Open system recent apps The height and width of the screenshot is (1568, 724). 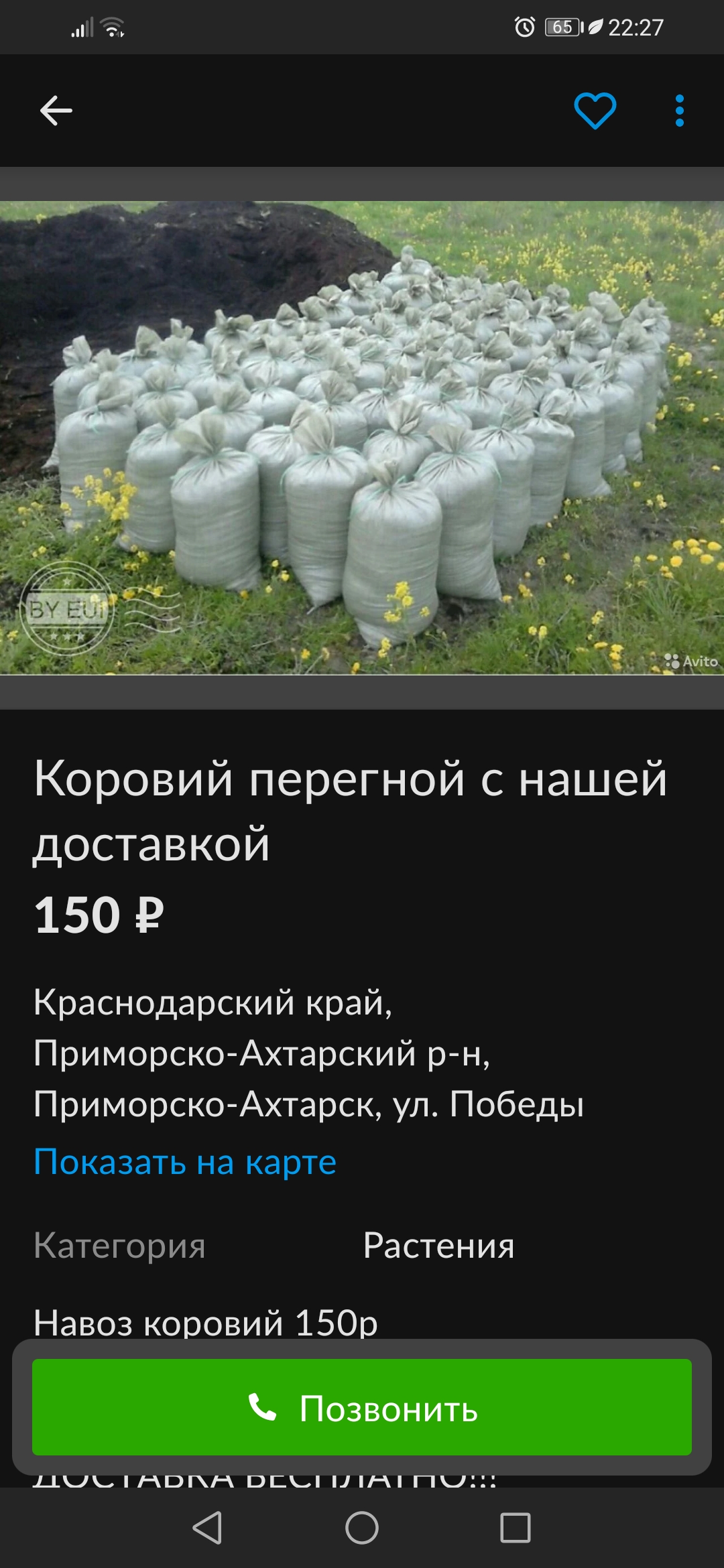click(516, 1528)
